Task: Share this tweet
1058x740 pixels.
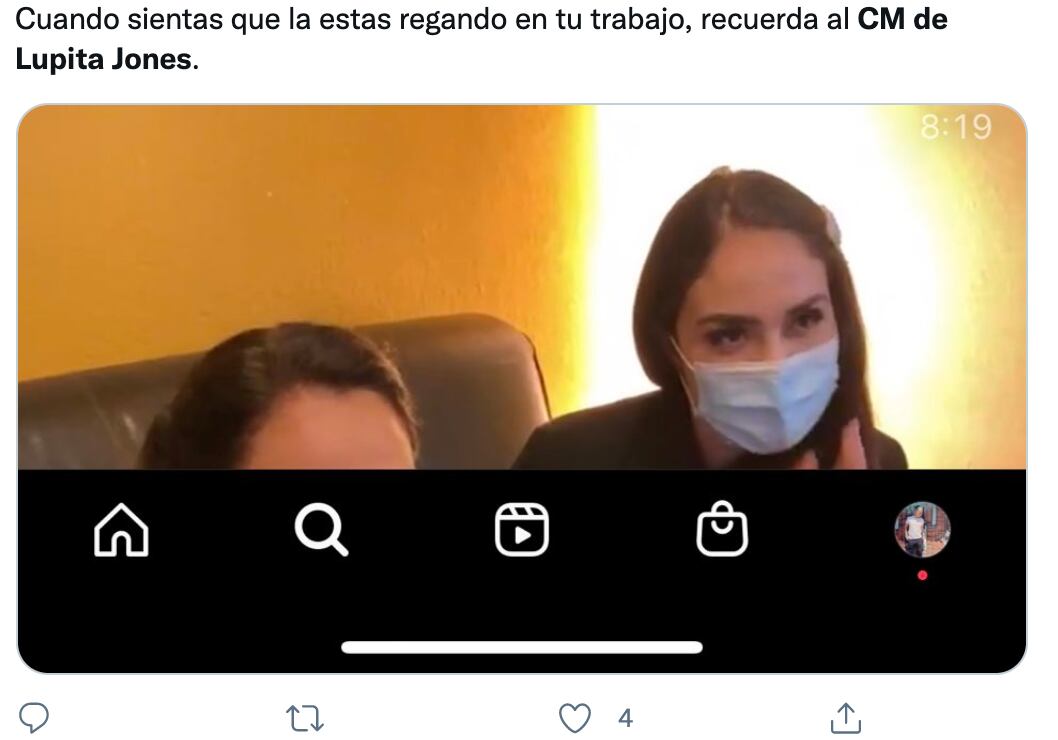Action: 846,717
